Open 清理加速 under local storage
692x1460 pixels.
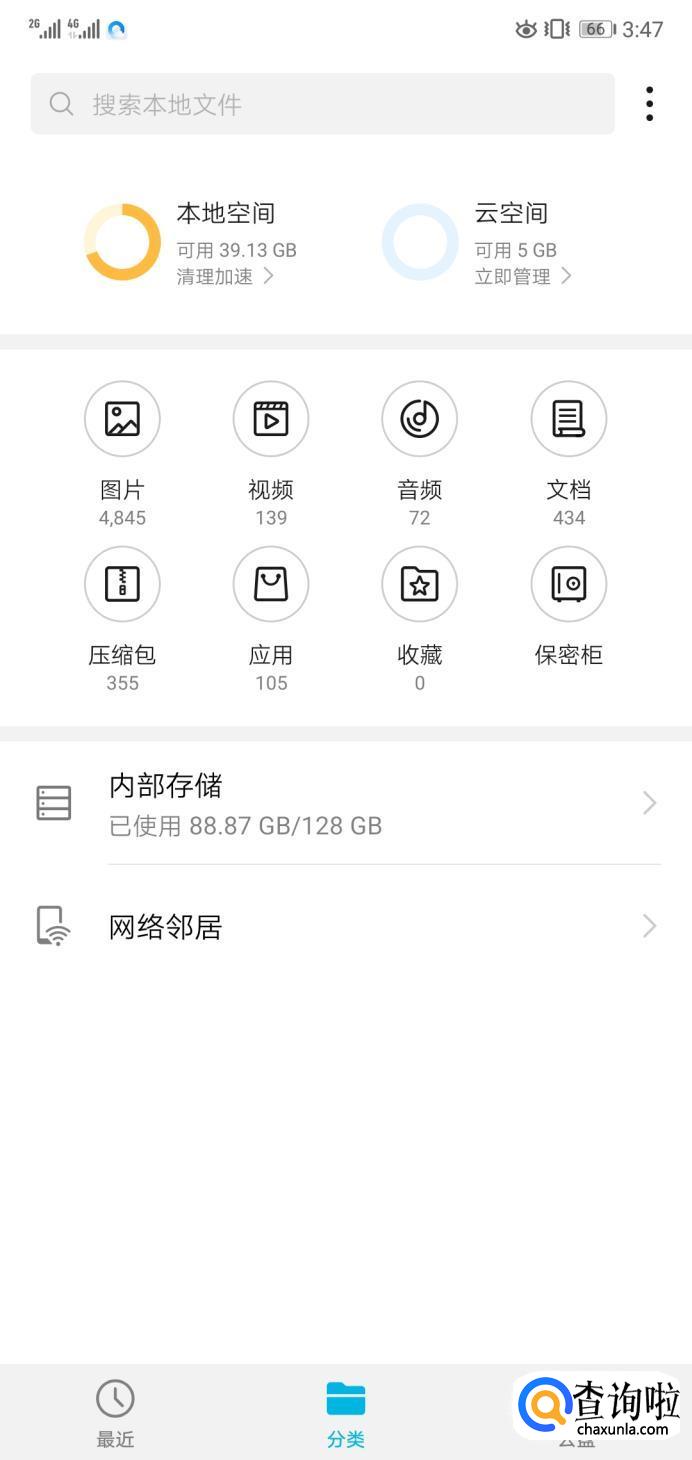click(225, 277)
